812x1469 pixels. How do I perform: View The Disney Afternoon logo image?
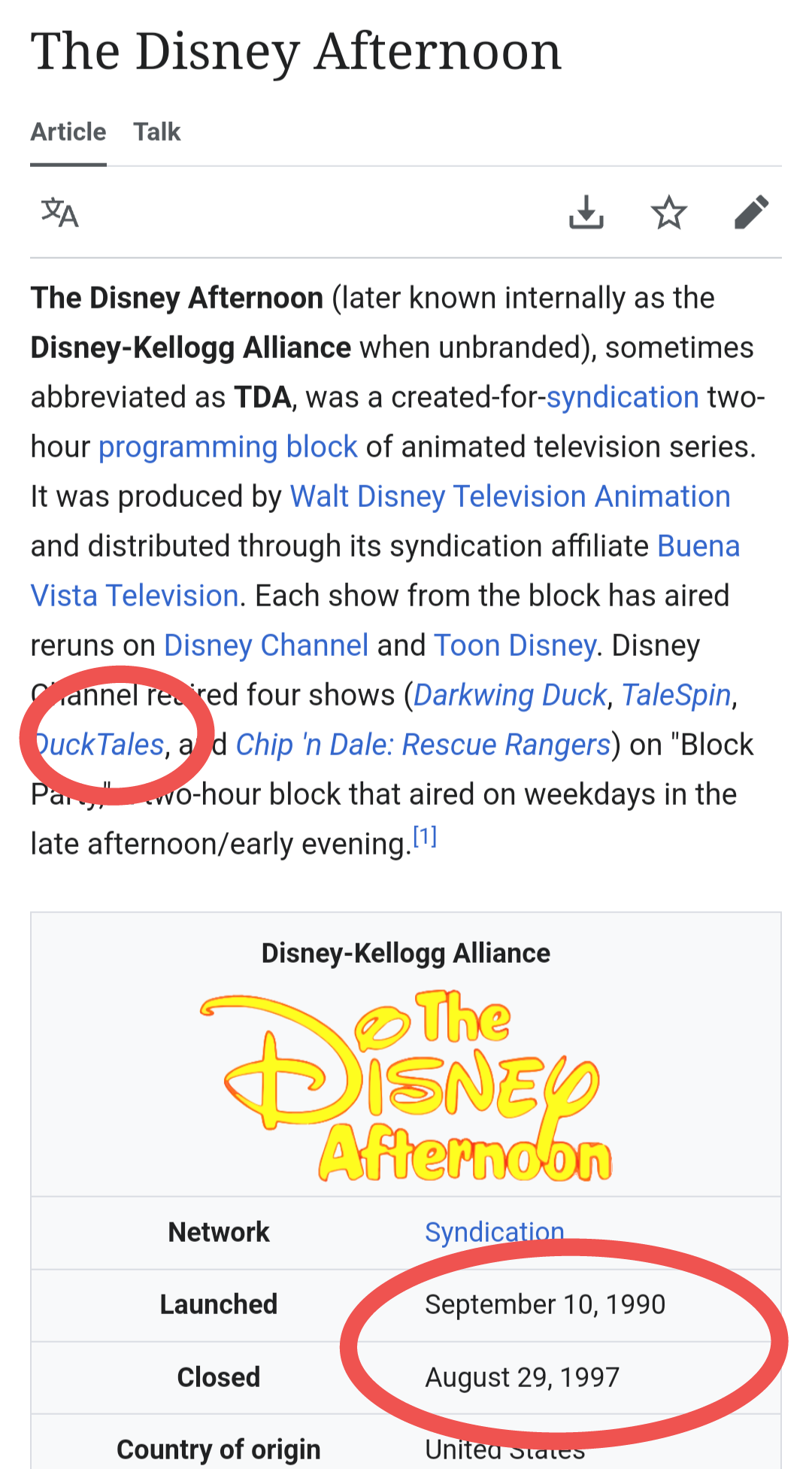pyautogui.click(x=406, y=1087)
